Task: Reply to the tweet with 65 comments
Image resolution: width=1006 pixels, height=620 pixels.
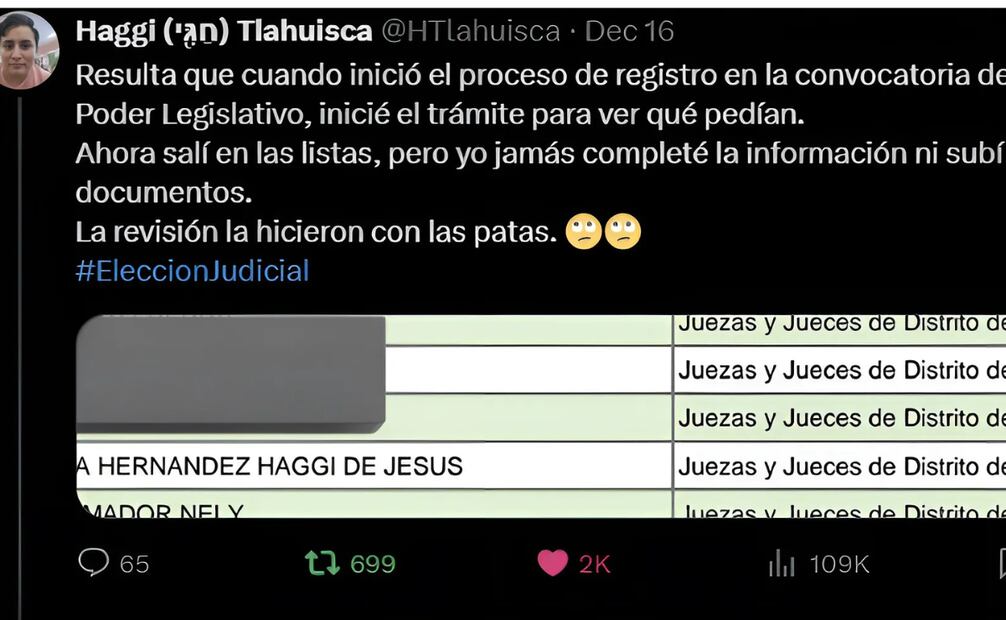Action: [94, 564]
